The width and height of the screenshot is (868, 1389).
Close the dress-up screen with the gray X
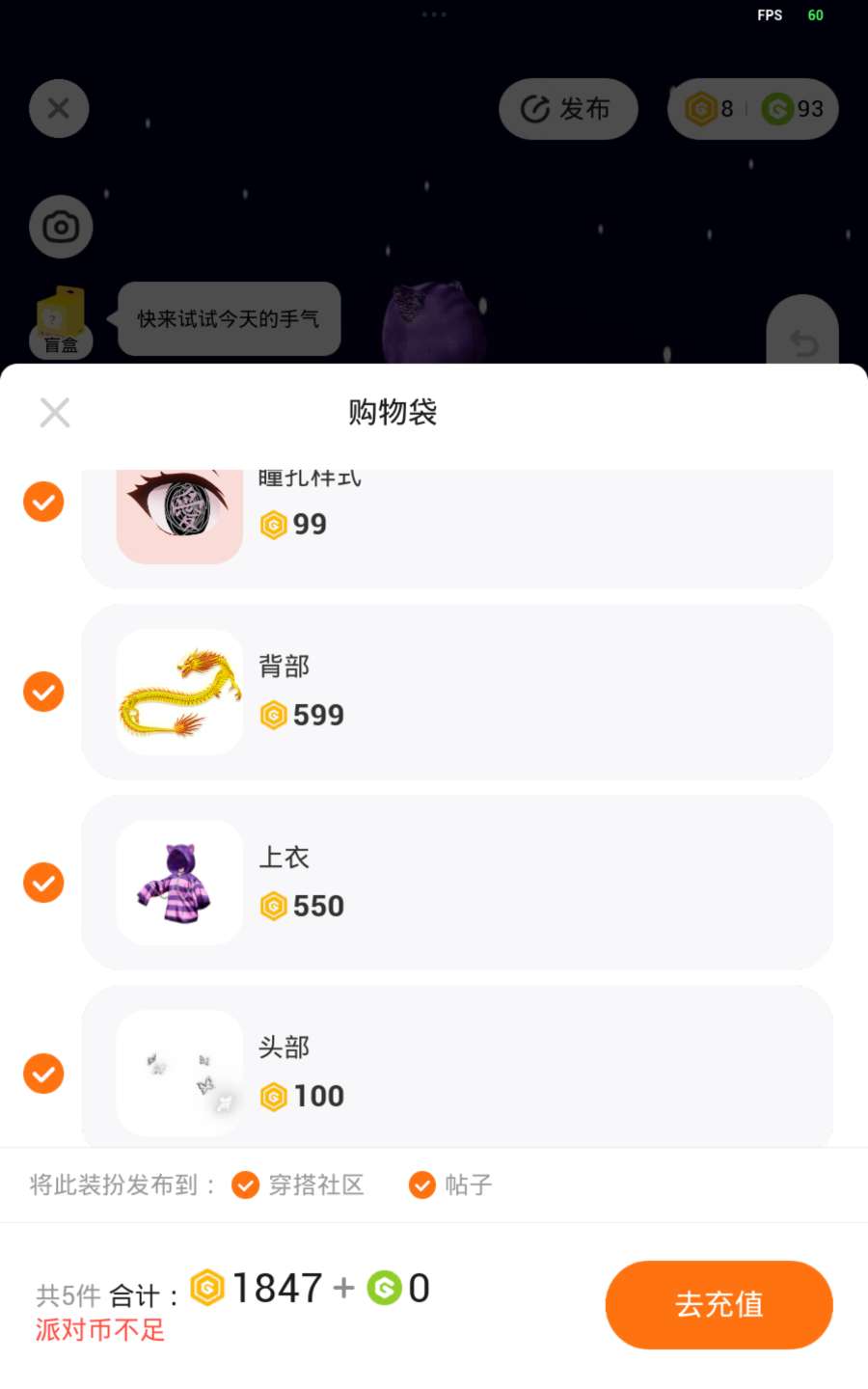[59, 108]
